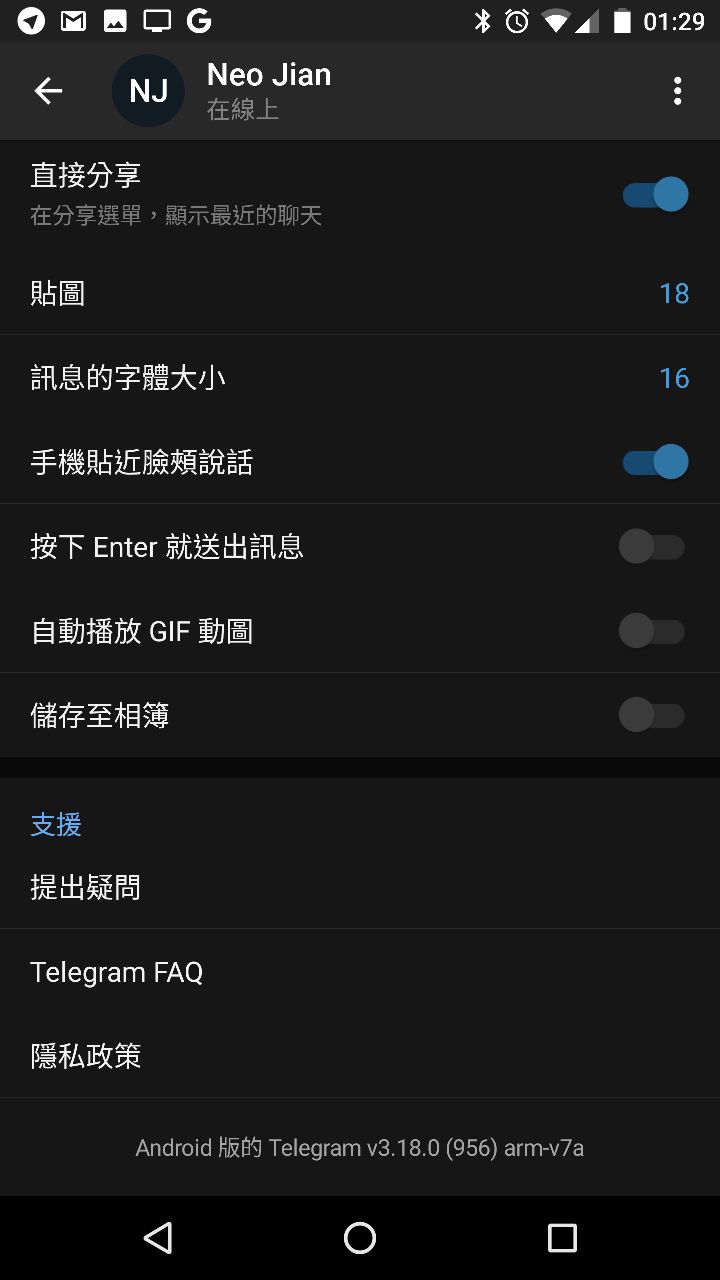Disable the 手機貼近臉頰說話 switch
The width and height of the screenshot is (720, 1280).
tap(655, 462)
